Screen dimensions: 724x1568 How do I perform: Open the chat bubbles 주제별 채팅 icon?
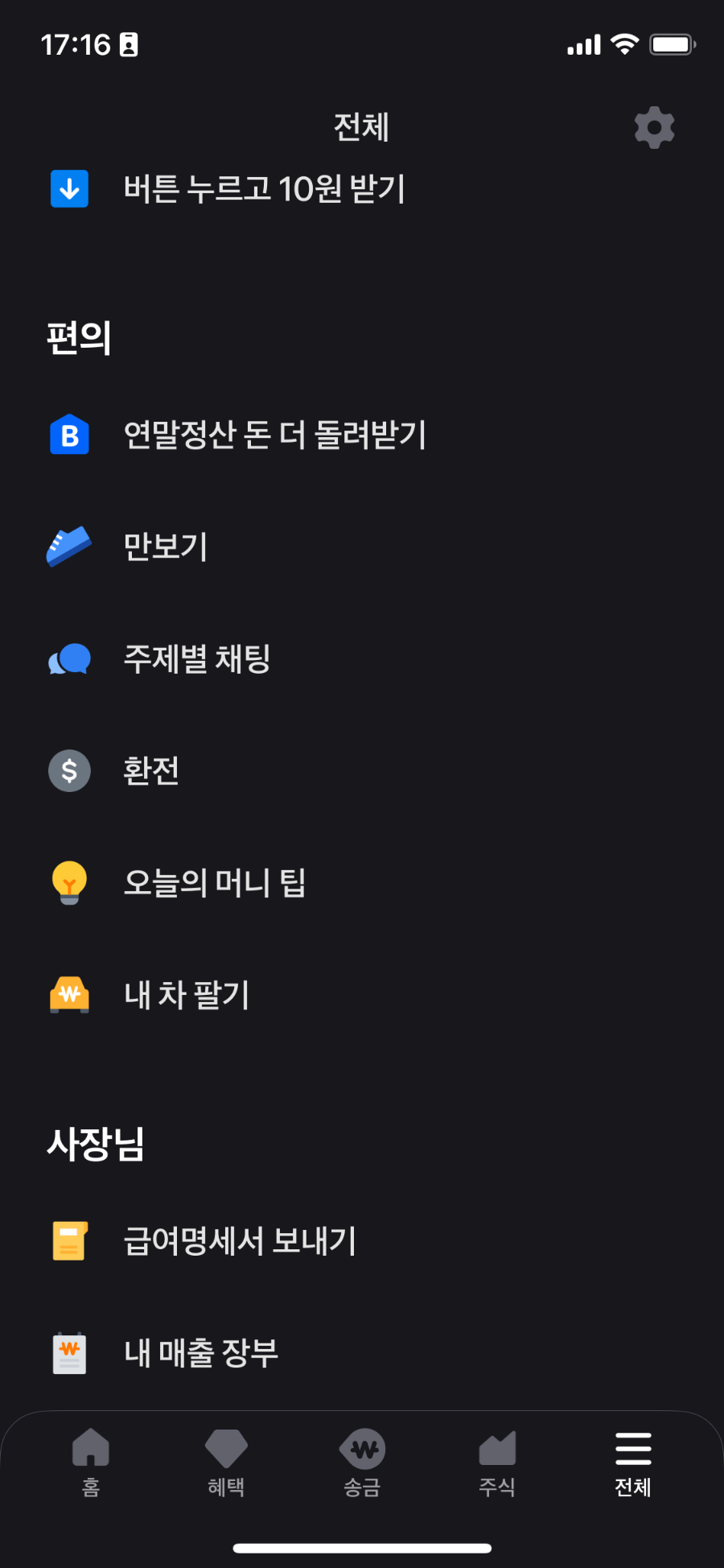click(69, 658)
